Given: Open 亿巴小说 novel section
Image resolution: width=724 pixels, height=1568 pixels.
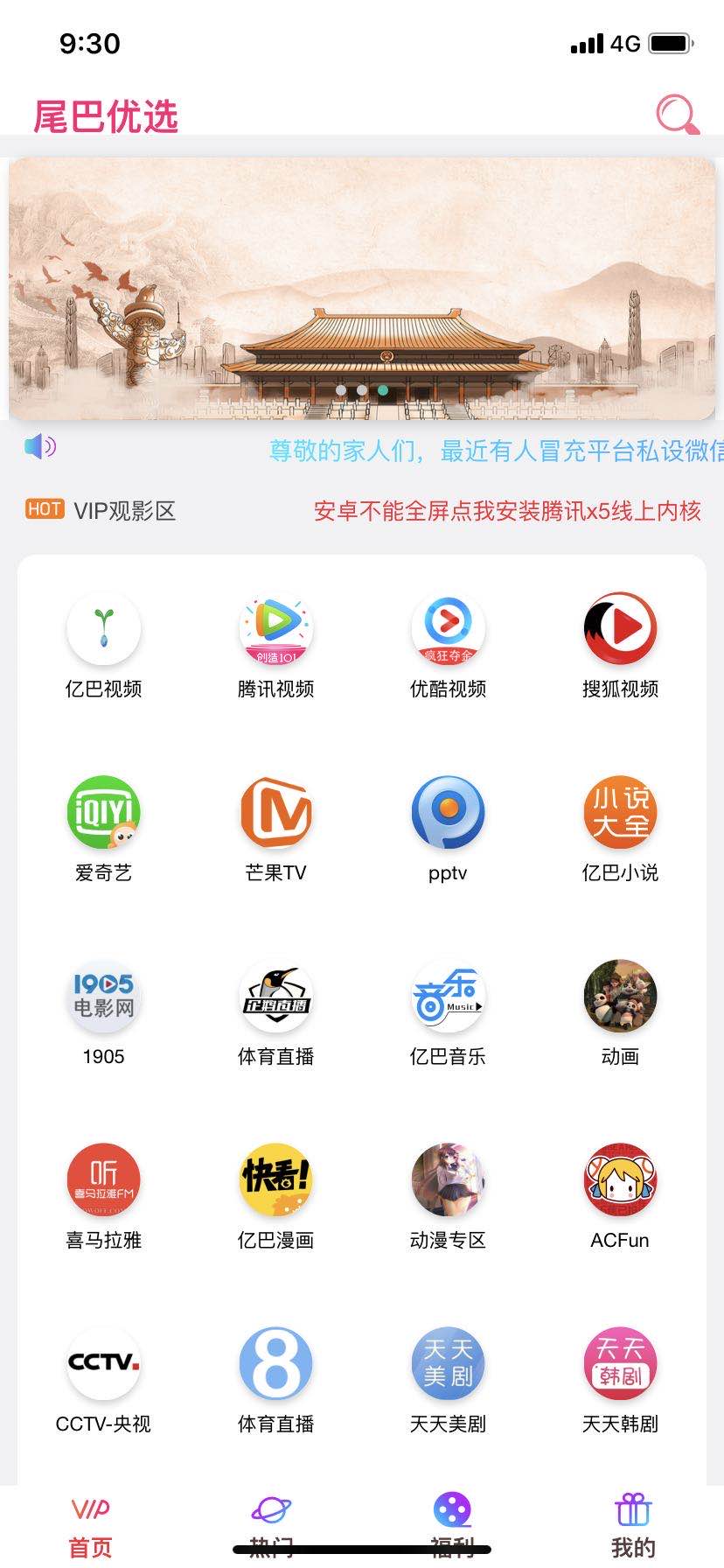Looking at the screenshot, I should pos(620,811).
